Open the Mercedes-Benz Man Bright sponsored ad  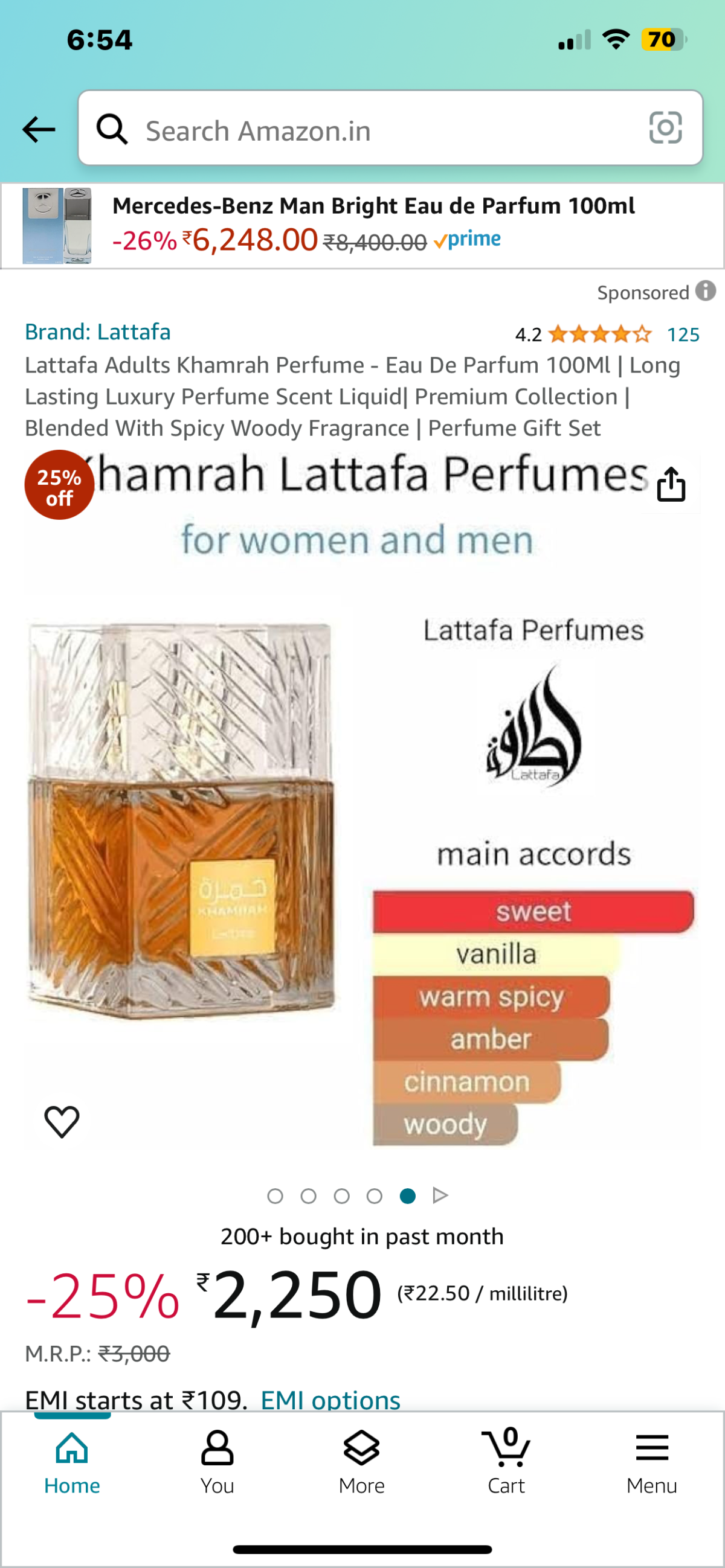[x=362, y=226]
